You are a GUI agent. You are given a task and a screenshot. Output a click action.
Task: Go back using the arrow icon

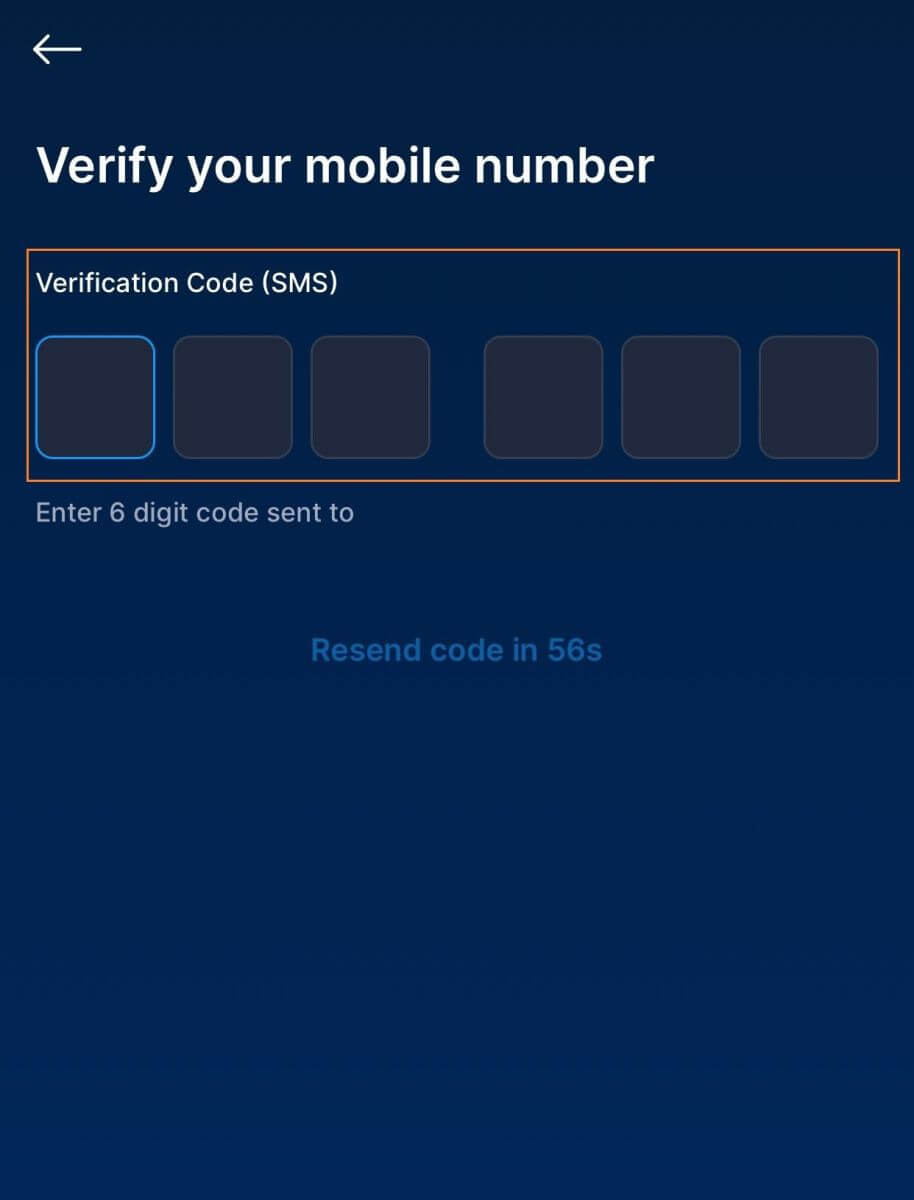(57, 49)
